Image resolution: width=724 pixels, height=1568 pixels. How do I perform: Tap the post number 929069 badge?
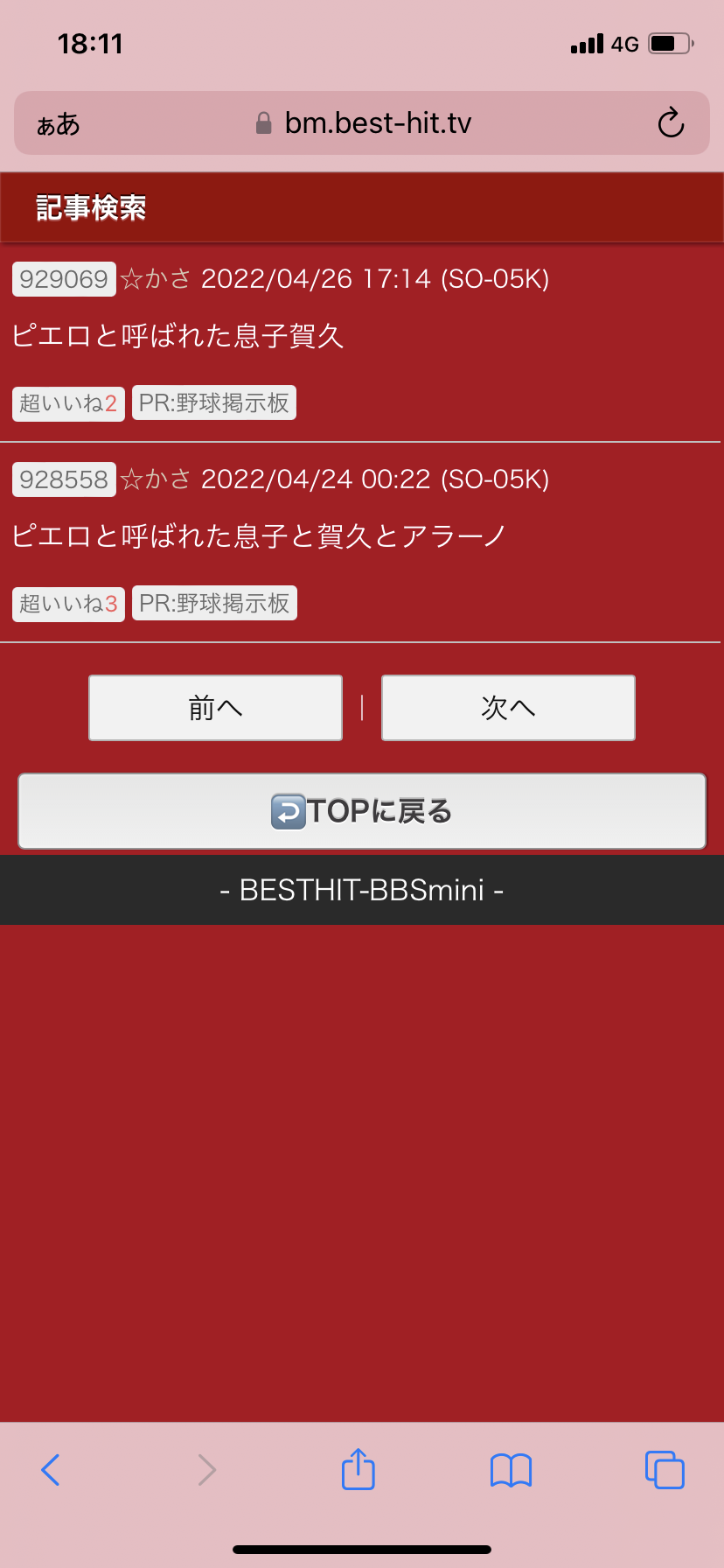(x=64, y=279)
